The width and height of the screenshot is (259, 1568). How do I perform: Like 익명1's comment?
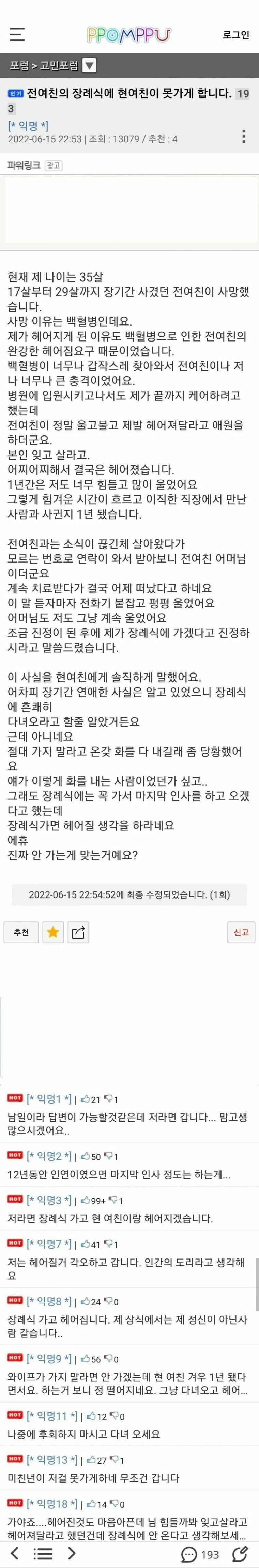pos(87,1099)
